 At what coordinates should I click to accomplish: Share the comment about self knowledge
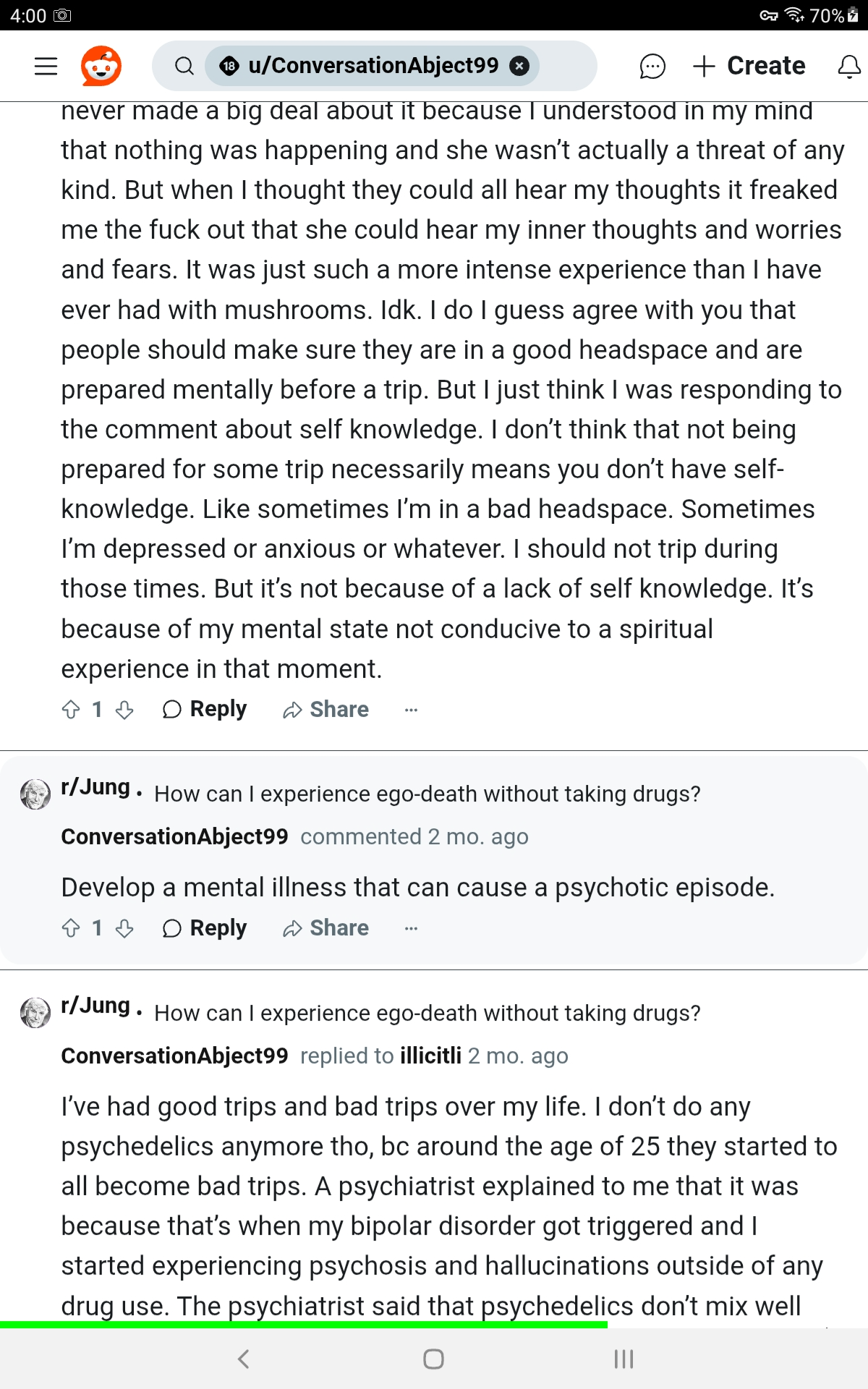click(325, 710)
